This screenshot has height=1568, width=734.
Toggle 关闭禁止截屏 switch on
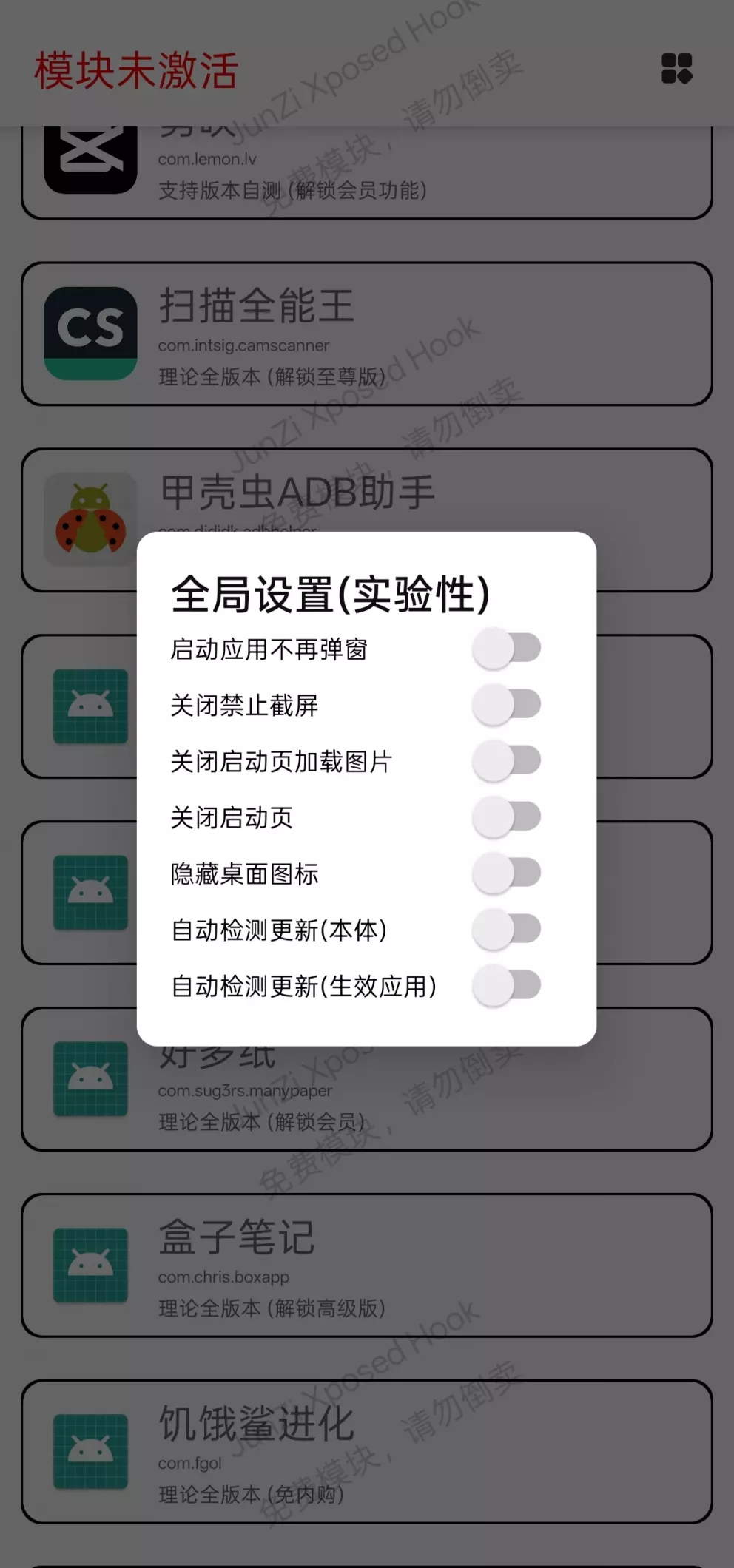point(507,705)
